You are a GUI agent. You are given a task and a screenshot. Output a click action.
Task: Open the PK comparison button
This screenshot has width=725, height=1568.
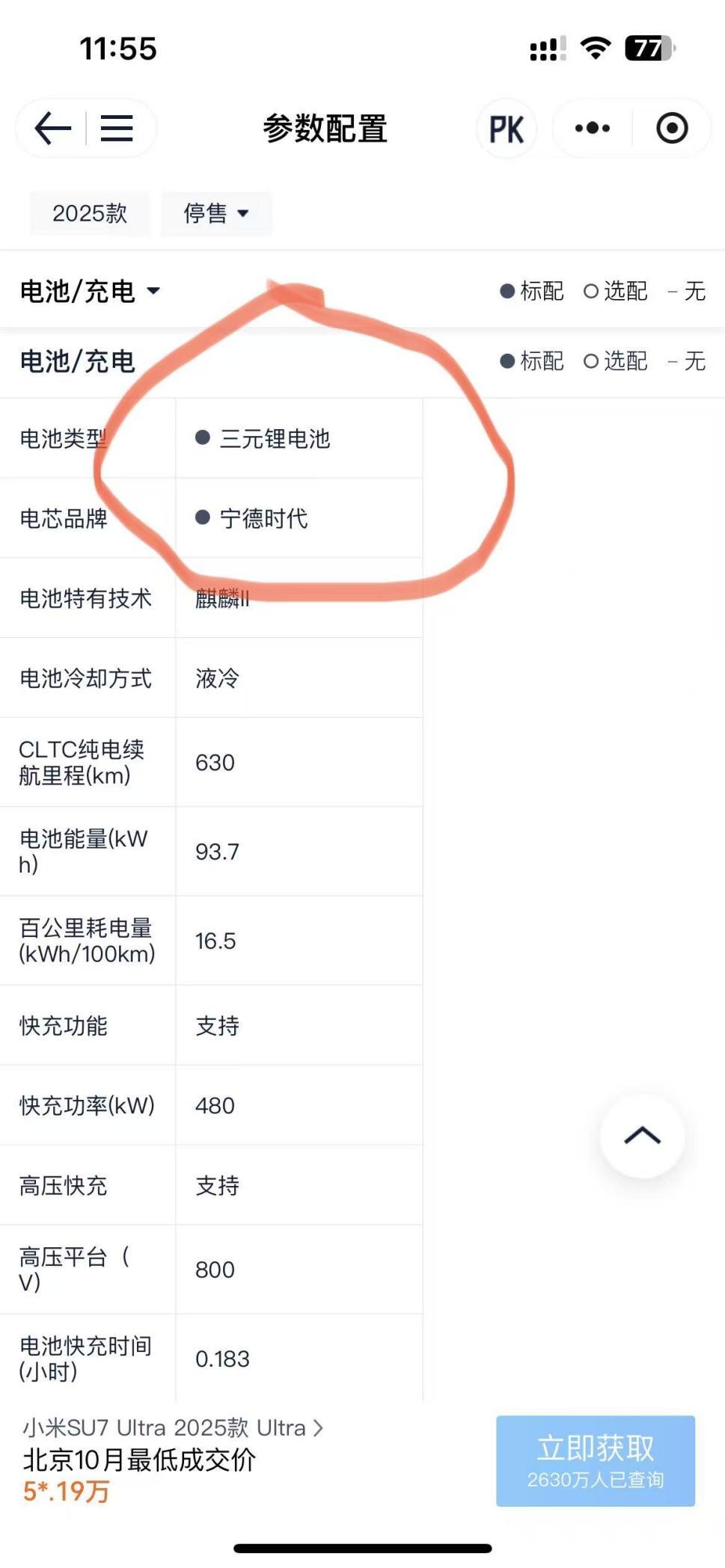tap(507, 129)
